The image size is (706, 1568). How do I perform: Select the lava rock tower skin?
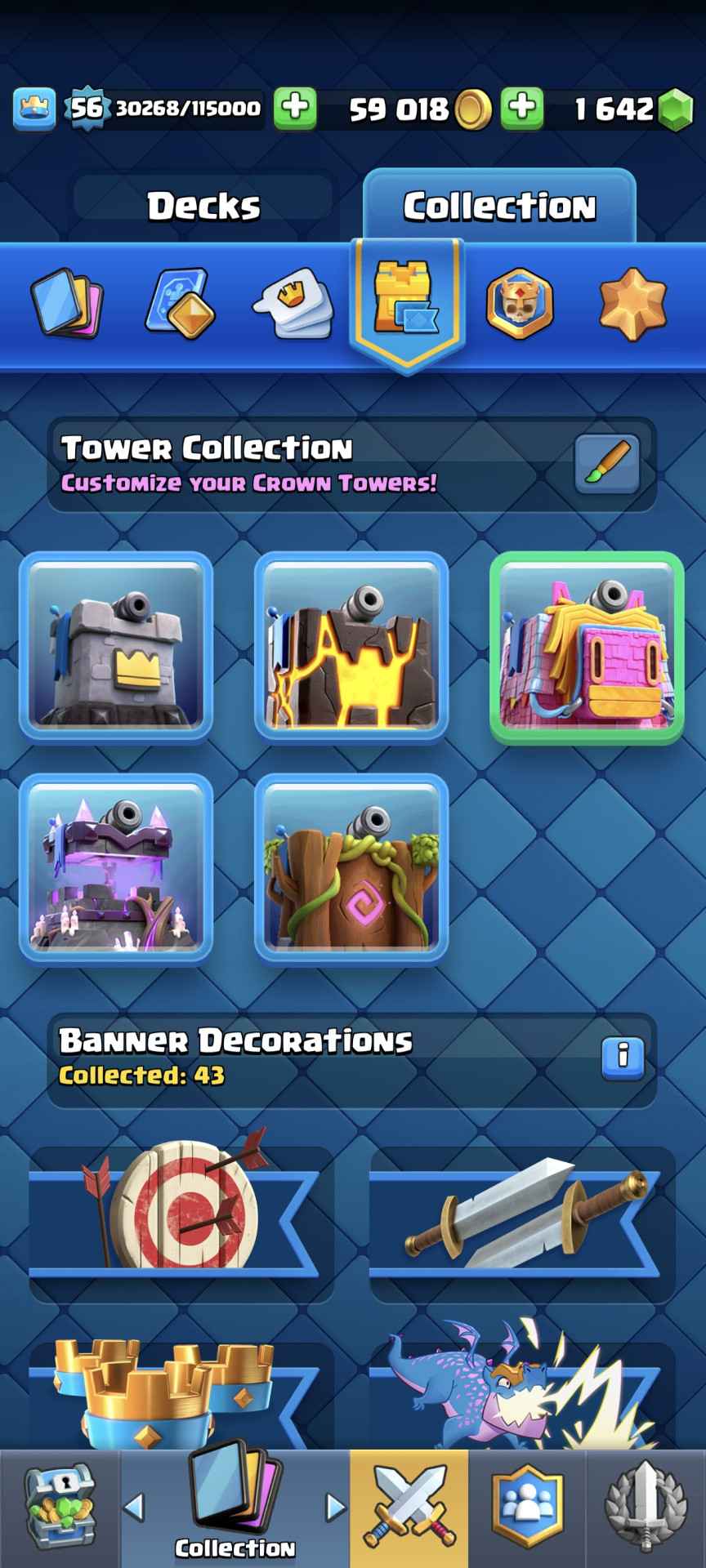click(x=351, y=647)
